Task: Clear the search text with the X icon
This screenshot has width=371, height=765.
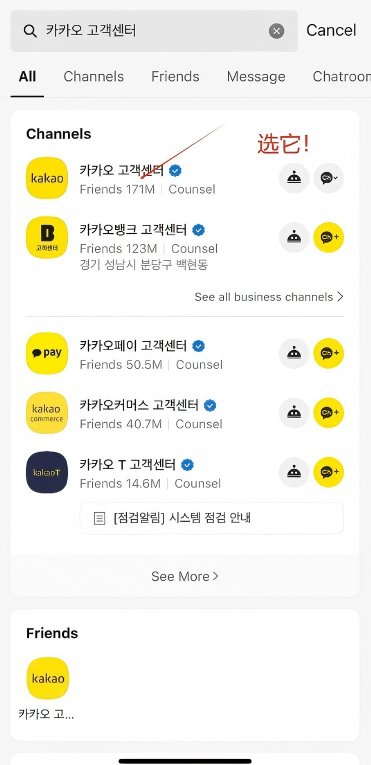Action: 276,31
